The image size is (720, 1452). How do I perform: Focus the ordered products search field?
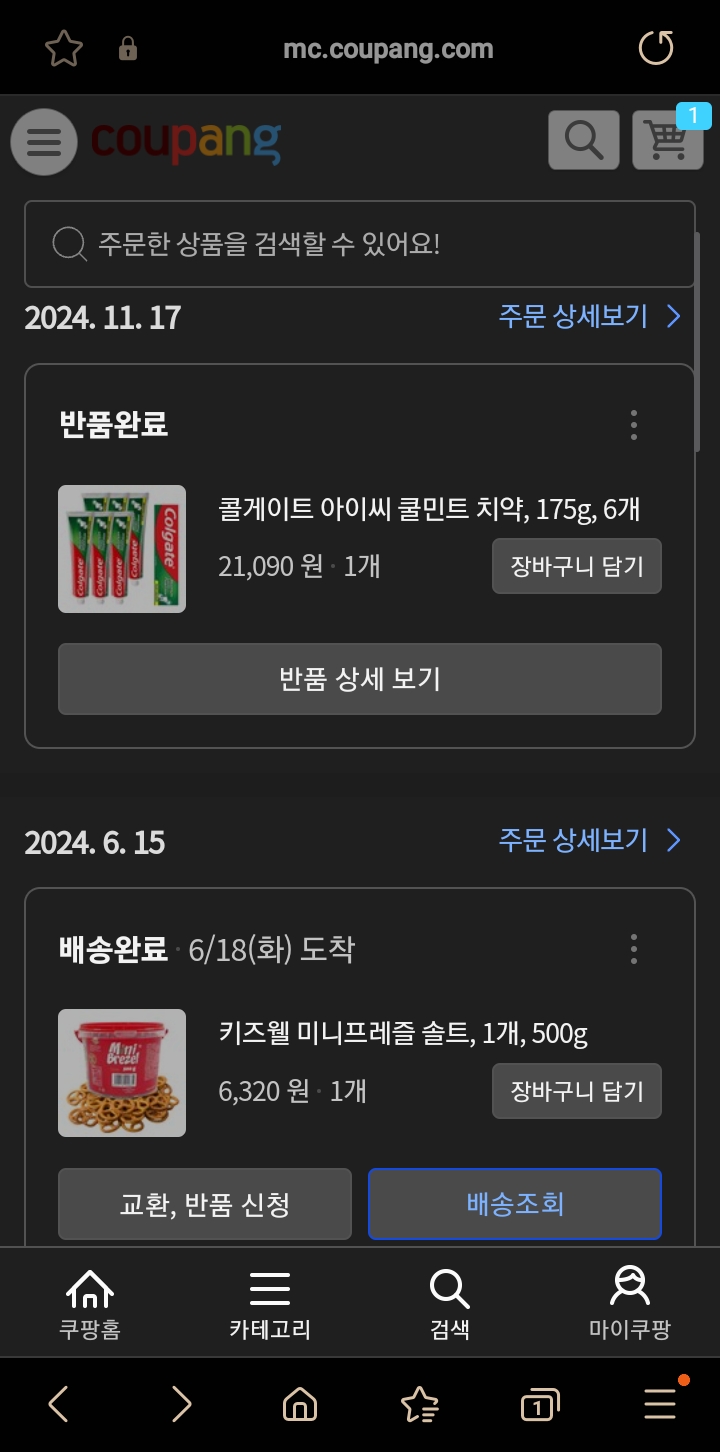click(360, 244)
